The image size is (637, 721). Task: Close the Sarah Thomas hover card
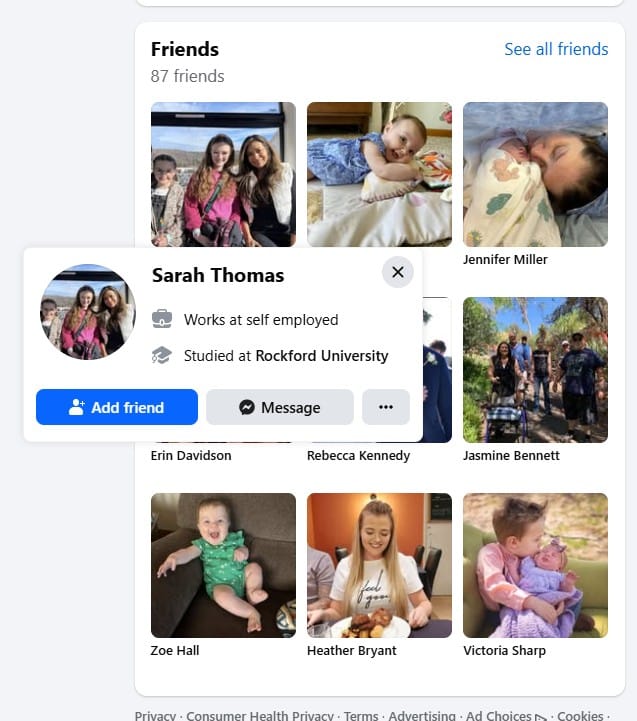pyautogui.click(x=397, y=272)
